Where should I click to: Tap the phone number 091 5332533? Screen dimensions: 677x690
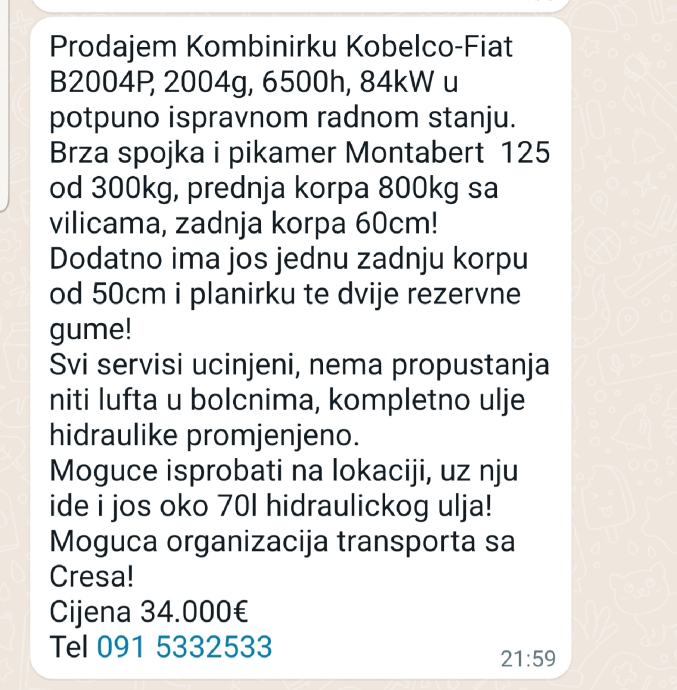pos(184,647)
